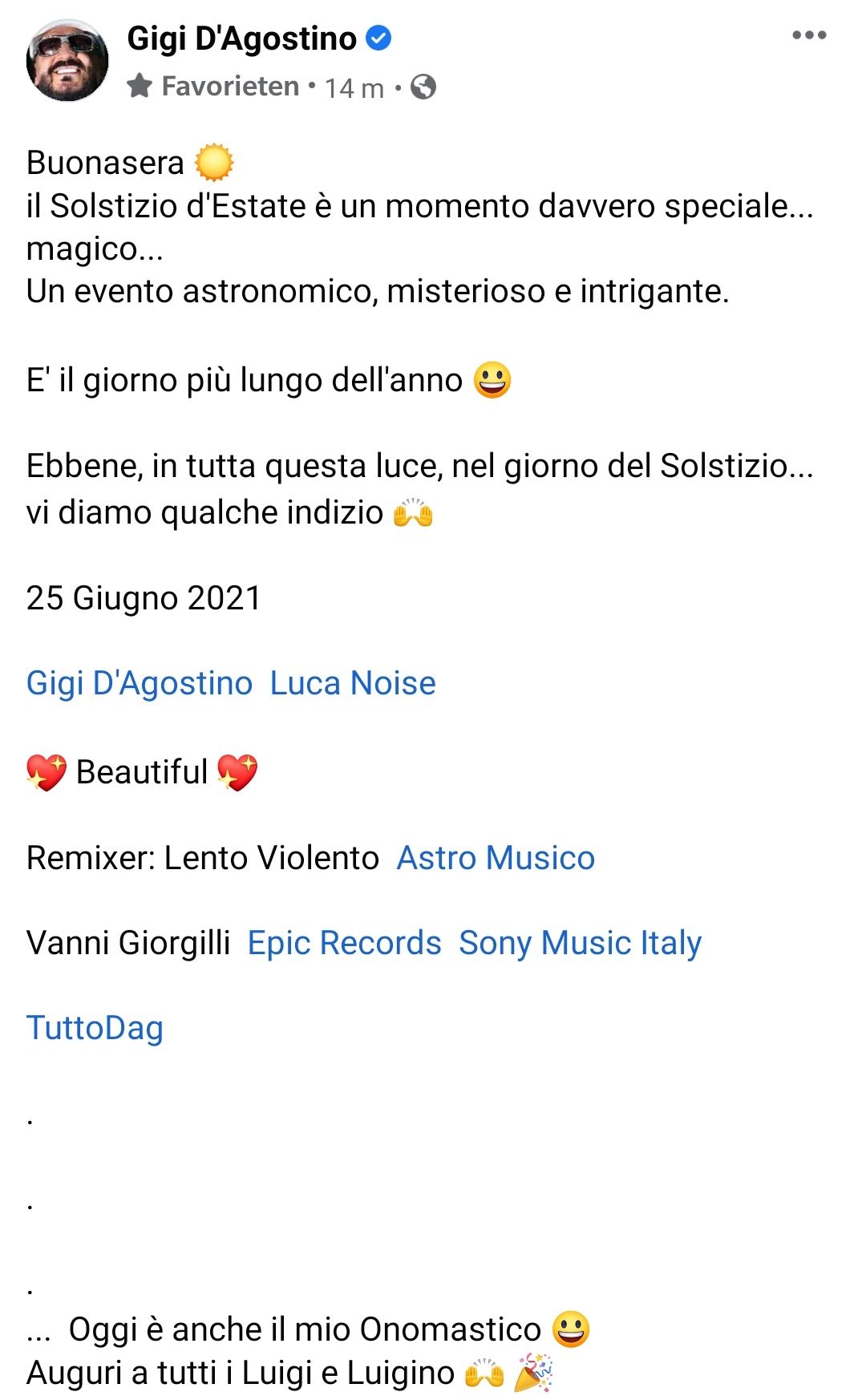Visit the Astro Musico tagged page
The height and width of the screenshot is (1400, 866).
click(496, 858)
